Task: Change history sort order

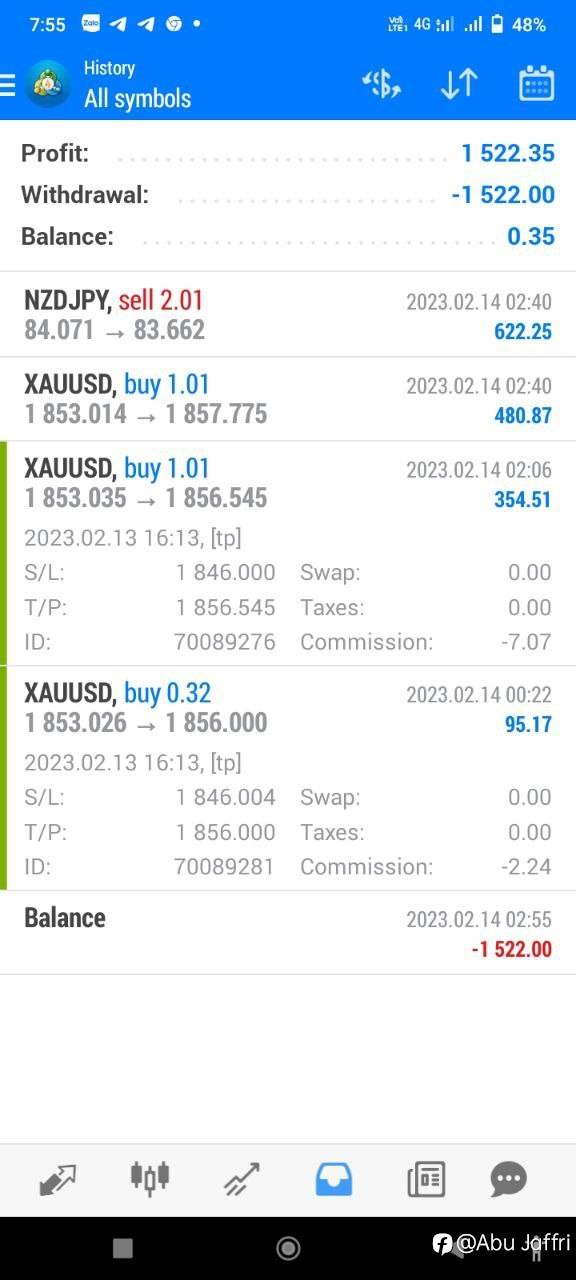Action: tap(459, 84)
